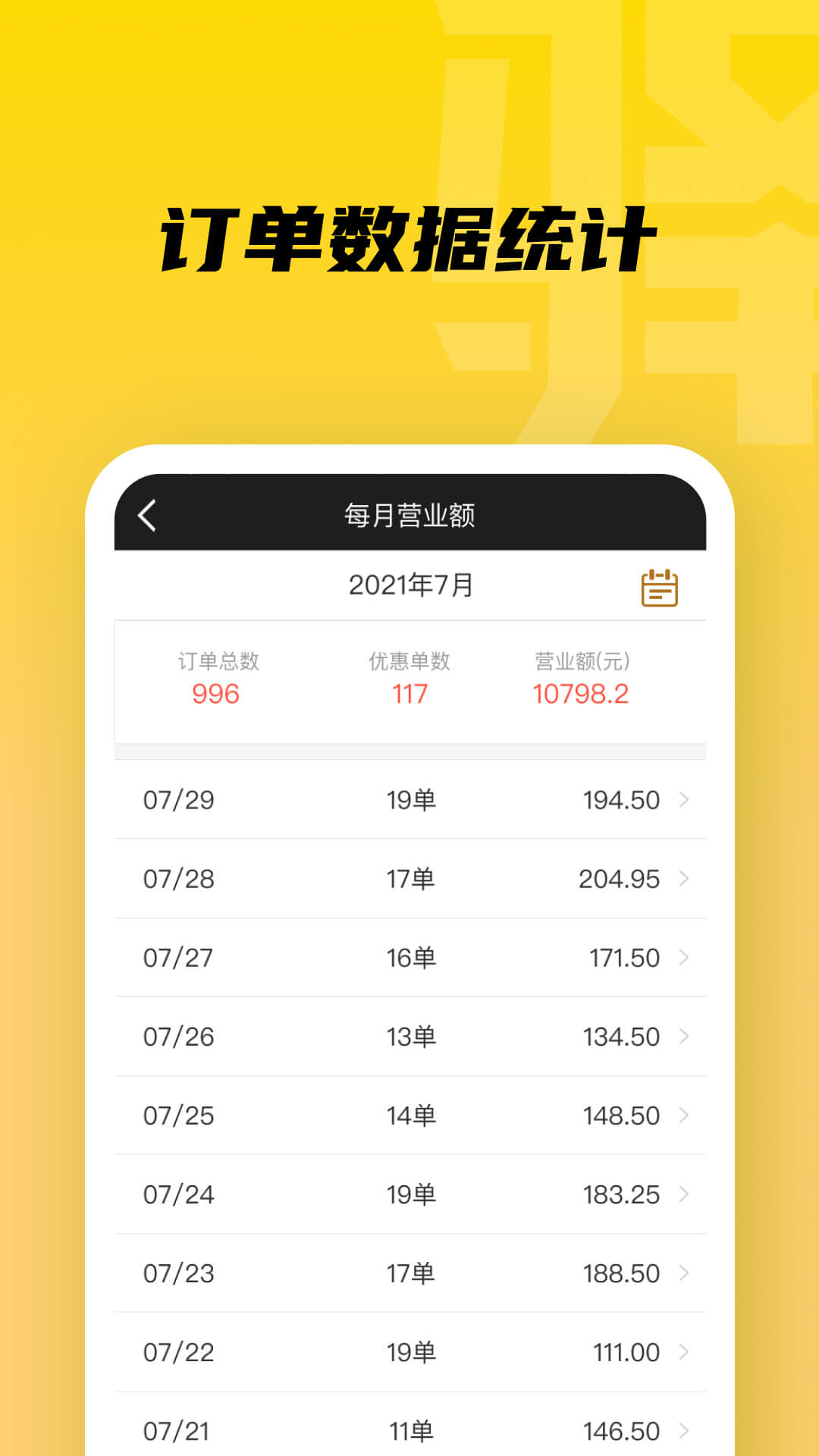Viewport: 819px width, 1456px height.
Task: Click the 2021年7月 month selector
Action: pyautogui.click(x=409, y=584)
